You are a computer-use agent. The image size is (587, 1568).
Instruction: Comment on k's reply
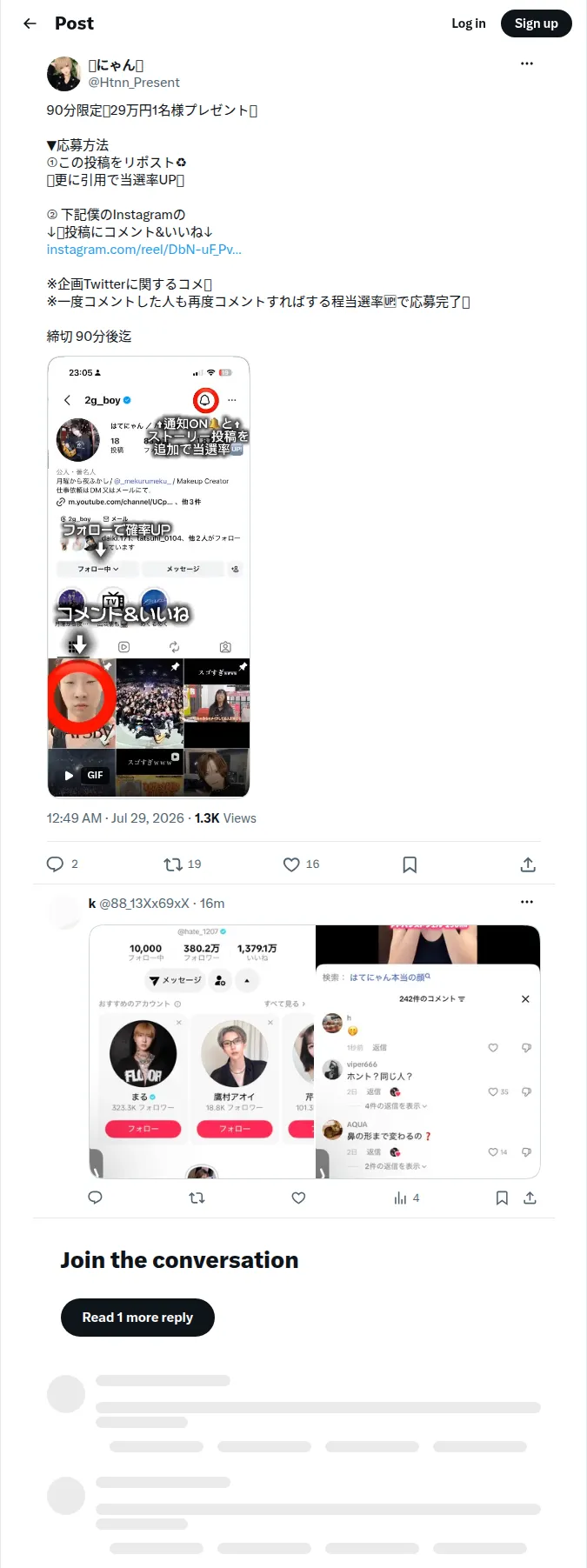point(96,1198)
